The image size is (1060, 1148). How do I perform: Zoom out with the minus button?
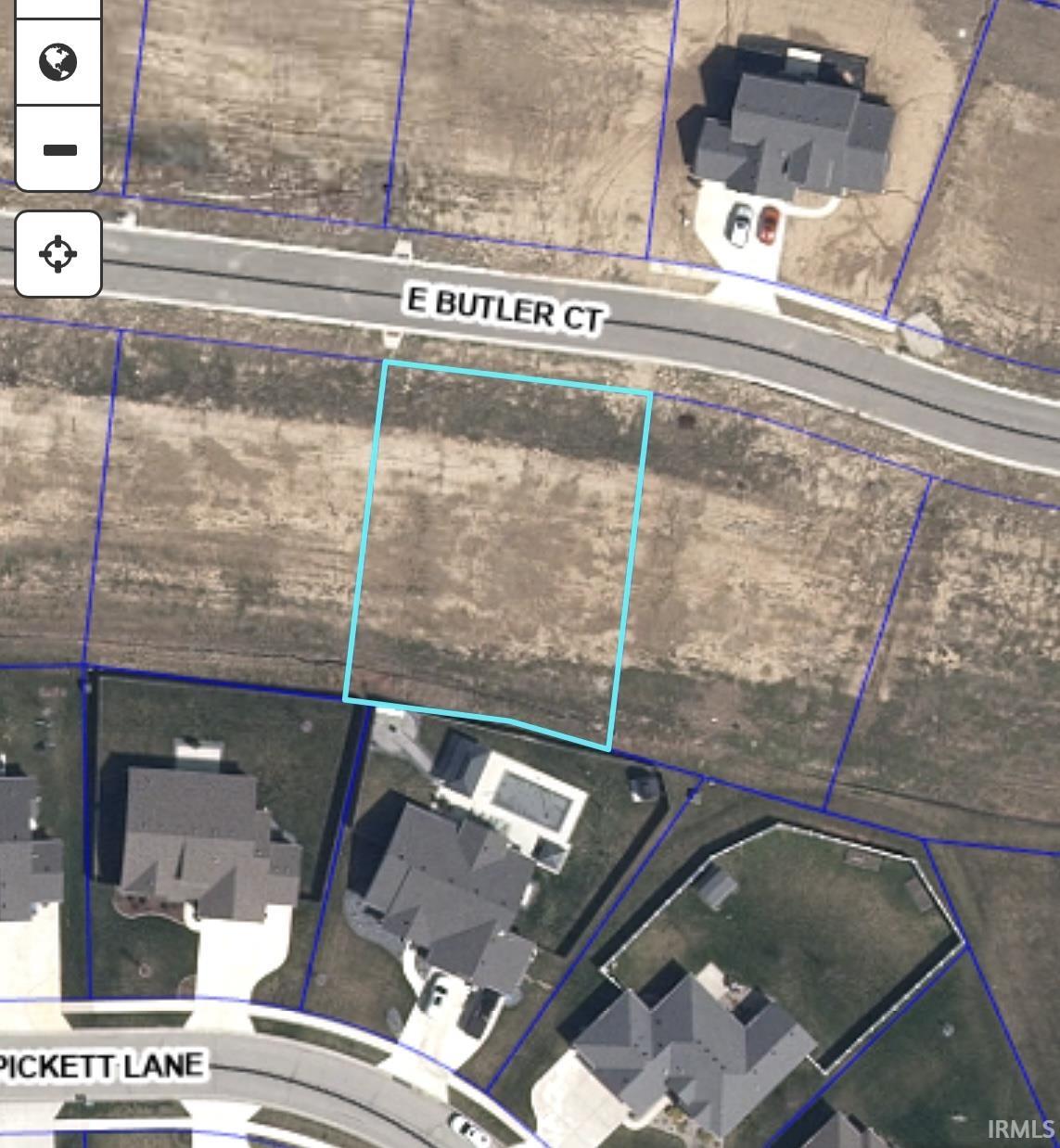tap(58, 148)
